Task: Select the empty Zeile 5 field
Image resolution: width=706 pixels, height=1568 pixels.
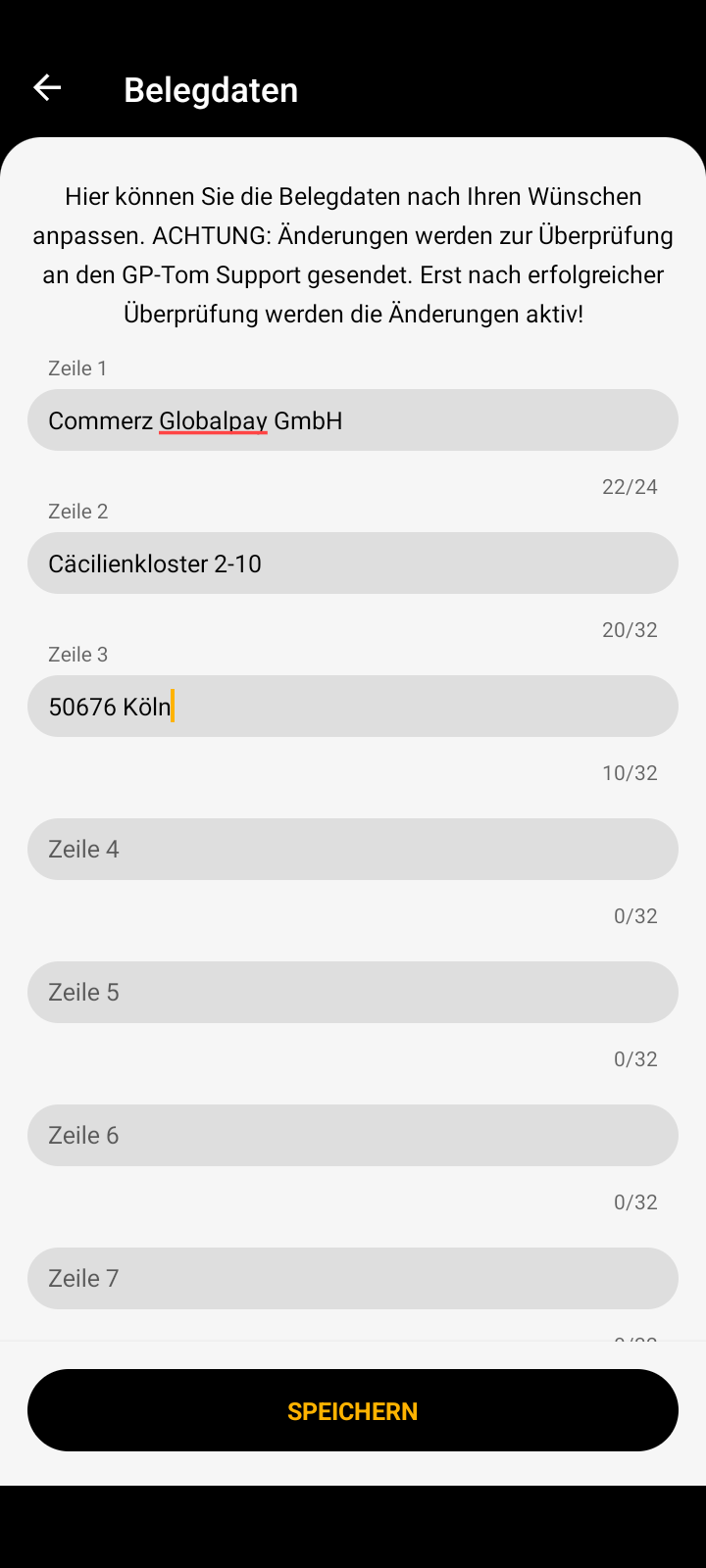Action: point(353,992)
